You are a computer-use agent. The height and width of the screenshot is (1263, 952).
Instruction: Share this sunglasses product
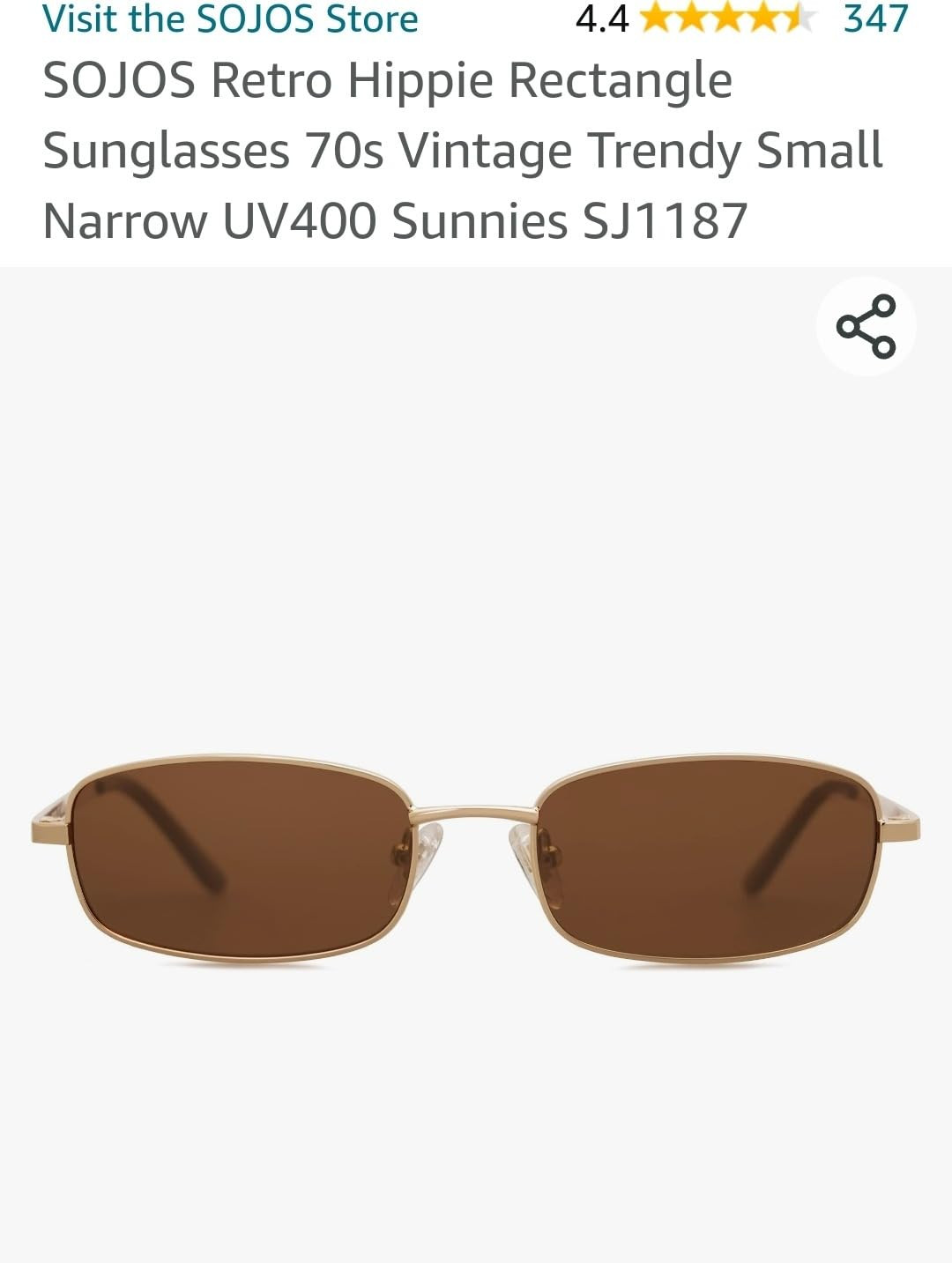tap(866, 326)
